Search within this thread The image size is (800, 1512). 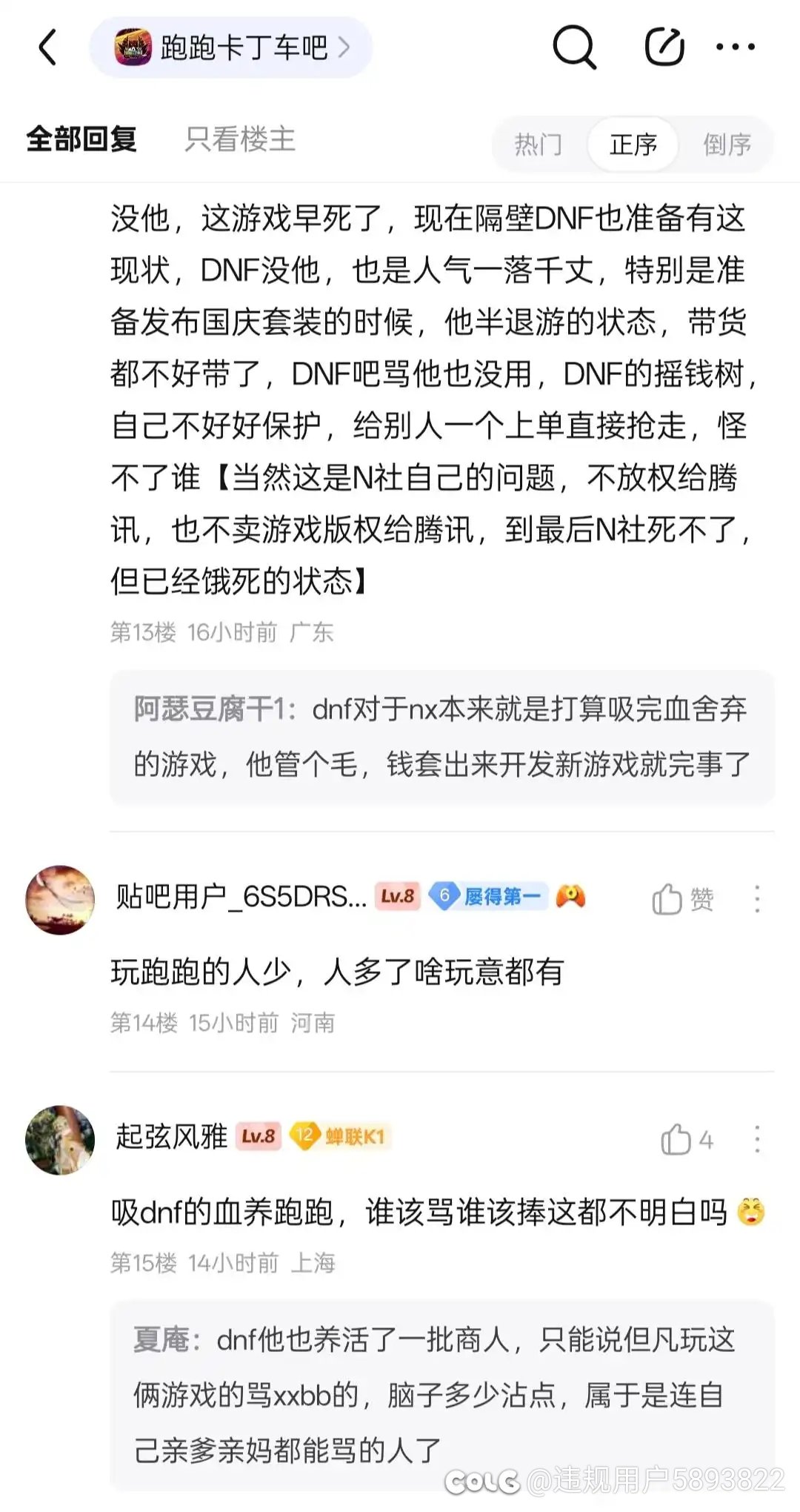click(574, 48)
